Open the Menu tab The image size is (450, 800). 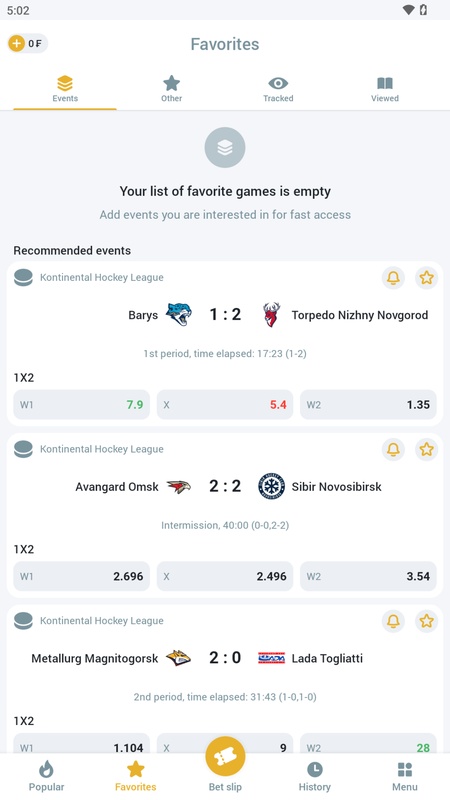click(x=405, y=776)
